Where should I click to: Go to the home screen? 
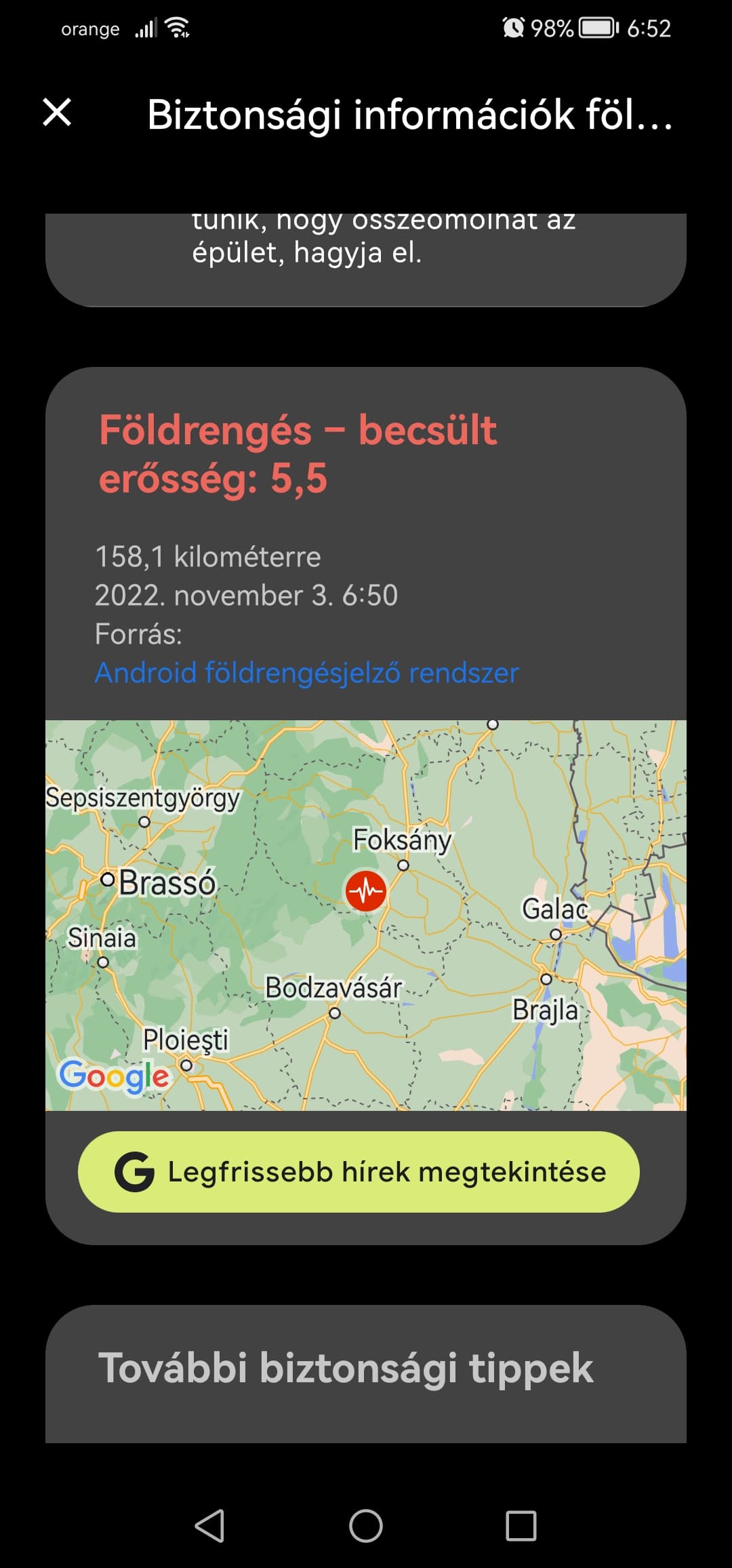tap(366, 1526)
